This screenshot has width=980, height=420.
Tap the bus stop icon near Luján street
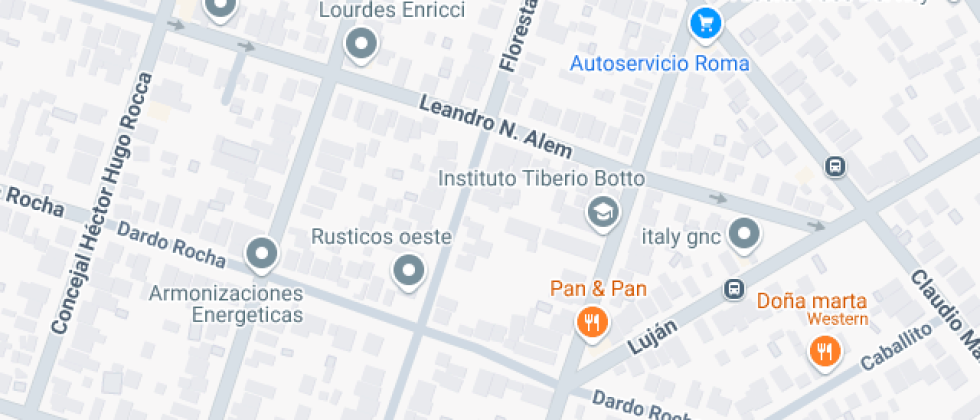(733, 289)
